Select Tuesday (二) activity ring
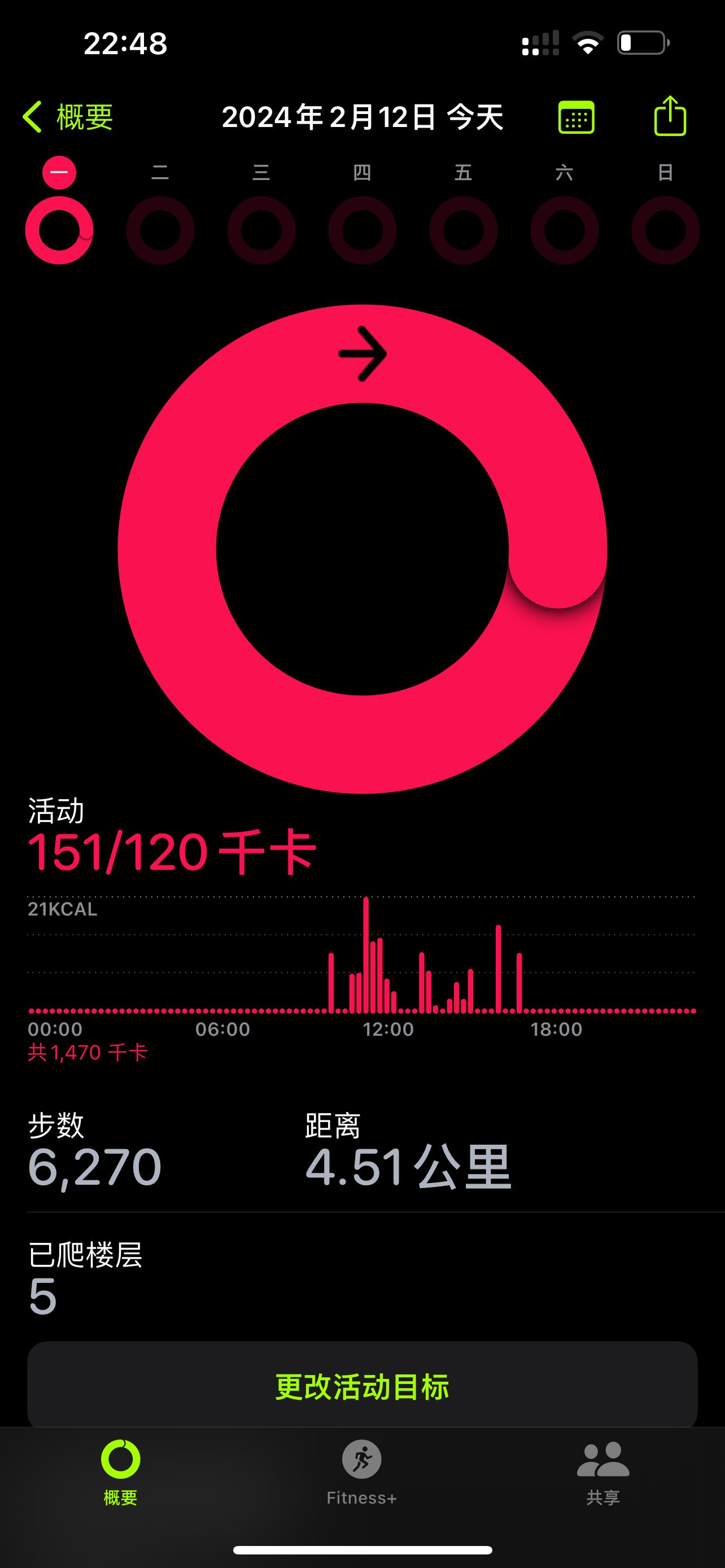The image size is (725, 1568). pos(160,230)
